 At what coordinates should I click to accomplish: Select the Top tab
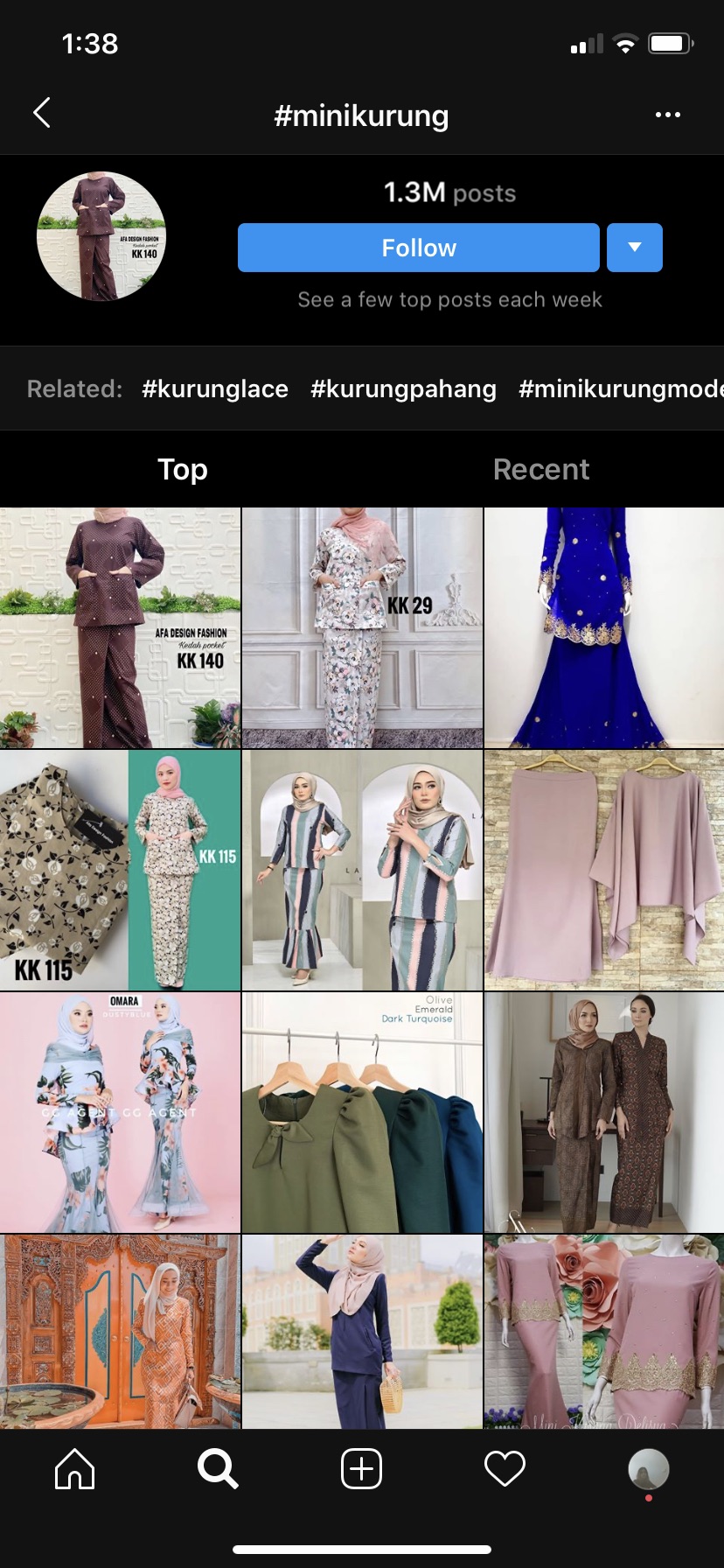pos(182,470)
